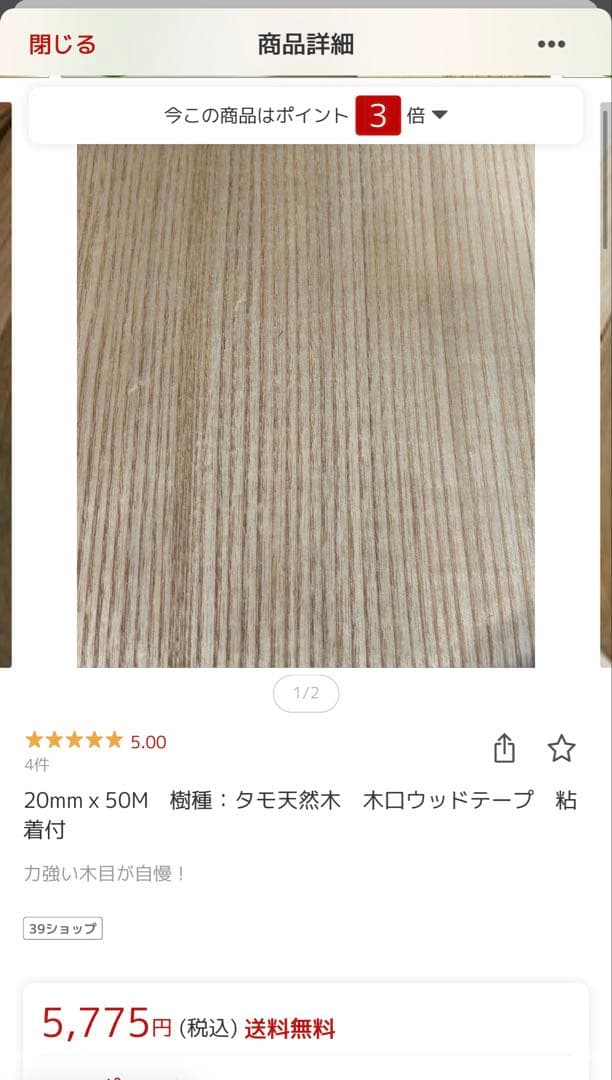Expand the ポイント3倍 points banner
This screenshot has height=1080, width=612.
306,116
